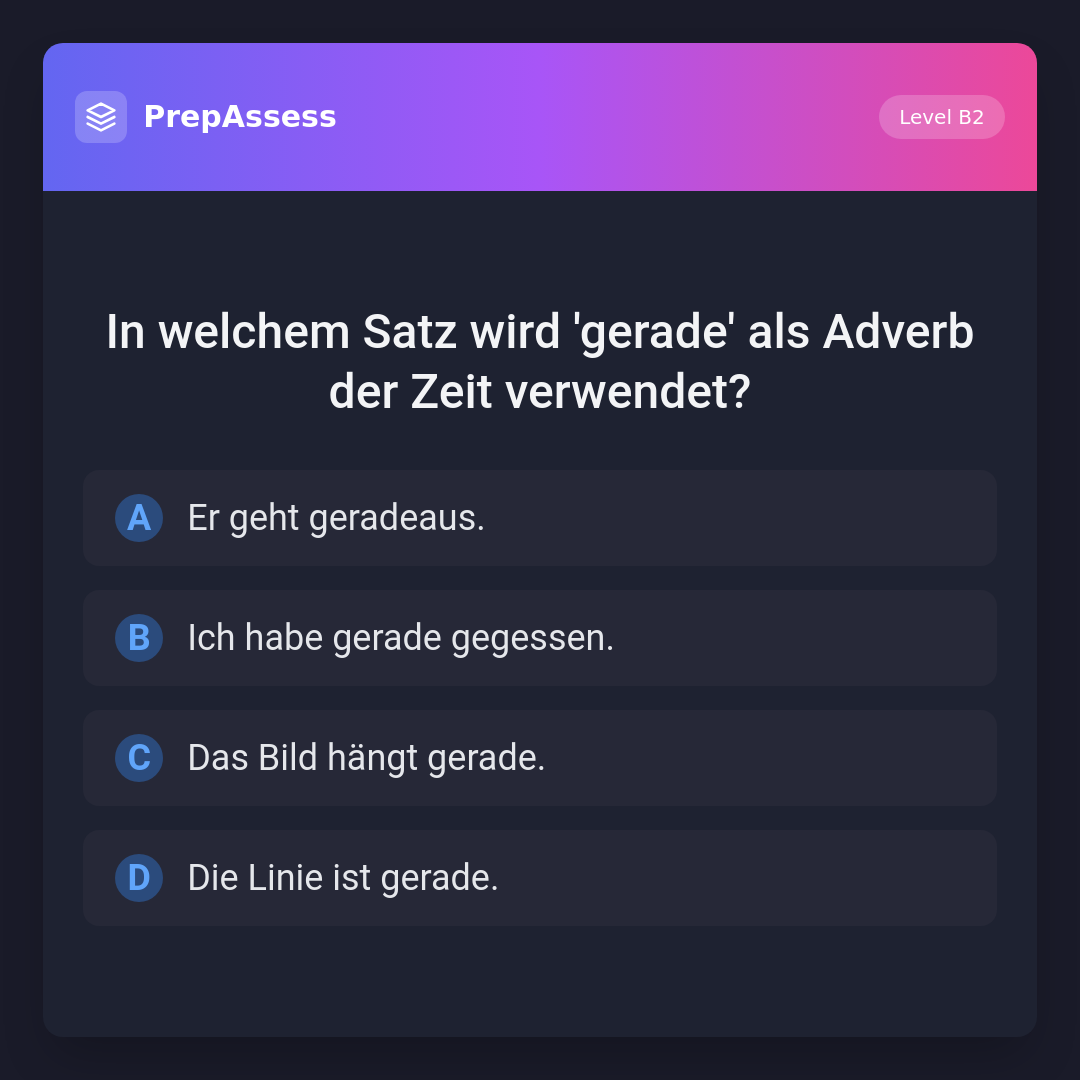Pick answer C 'Das Bild hängt gerade.'
Image resolution: width=1080 pixels, height=1080 pixels.
click(540, 758)
